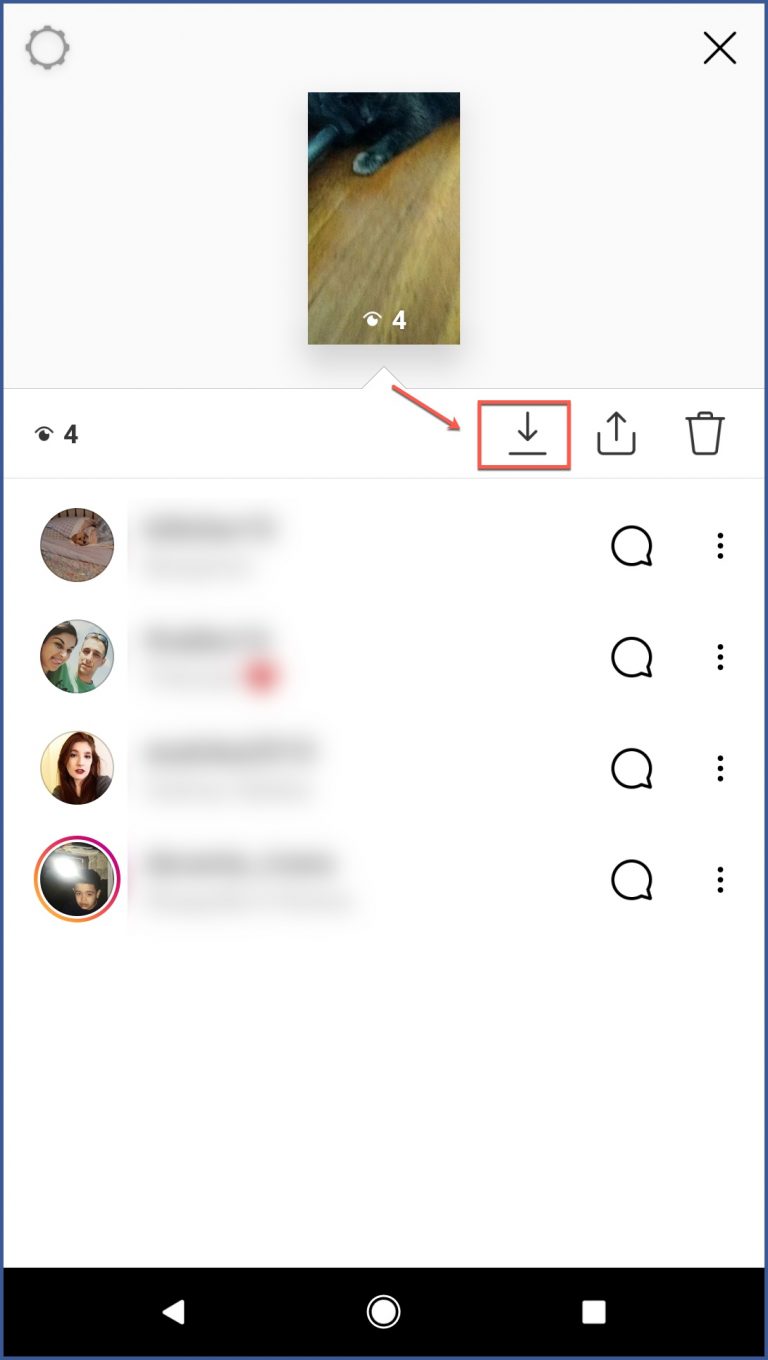Screen dimensions: 768x1360
Task: Open recent apps with the square button
Action: click(x=594, y=1312)
